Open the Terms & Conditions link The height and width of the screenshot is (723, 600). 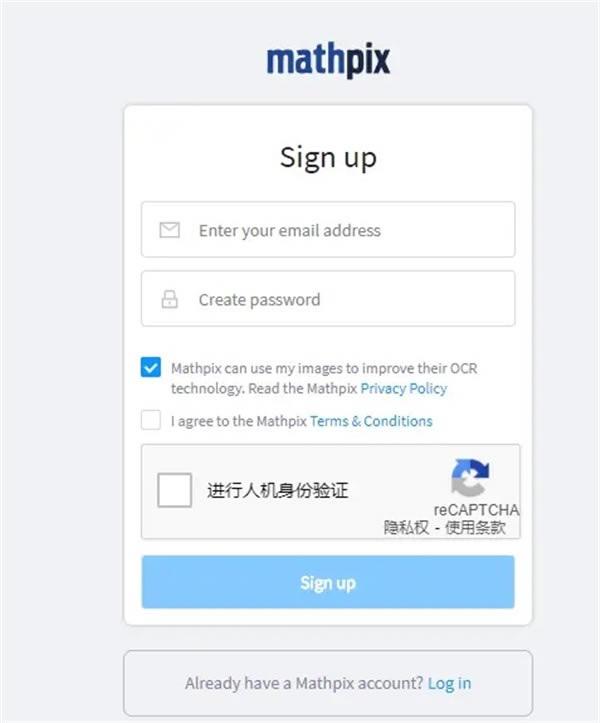[x=371, y=421]
